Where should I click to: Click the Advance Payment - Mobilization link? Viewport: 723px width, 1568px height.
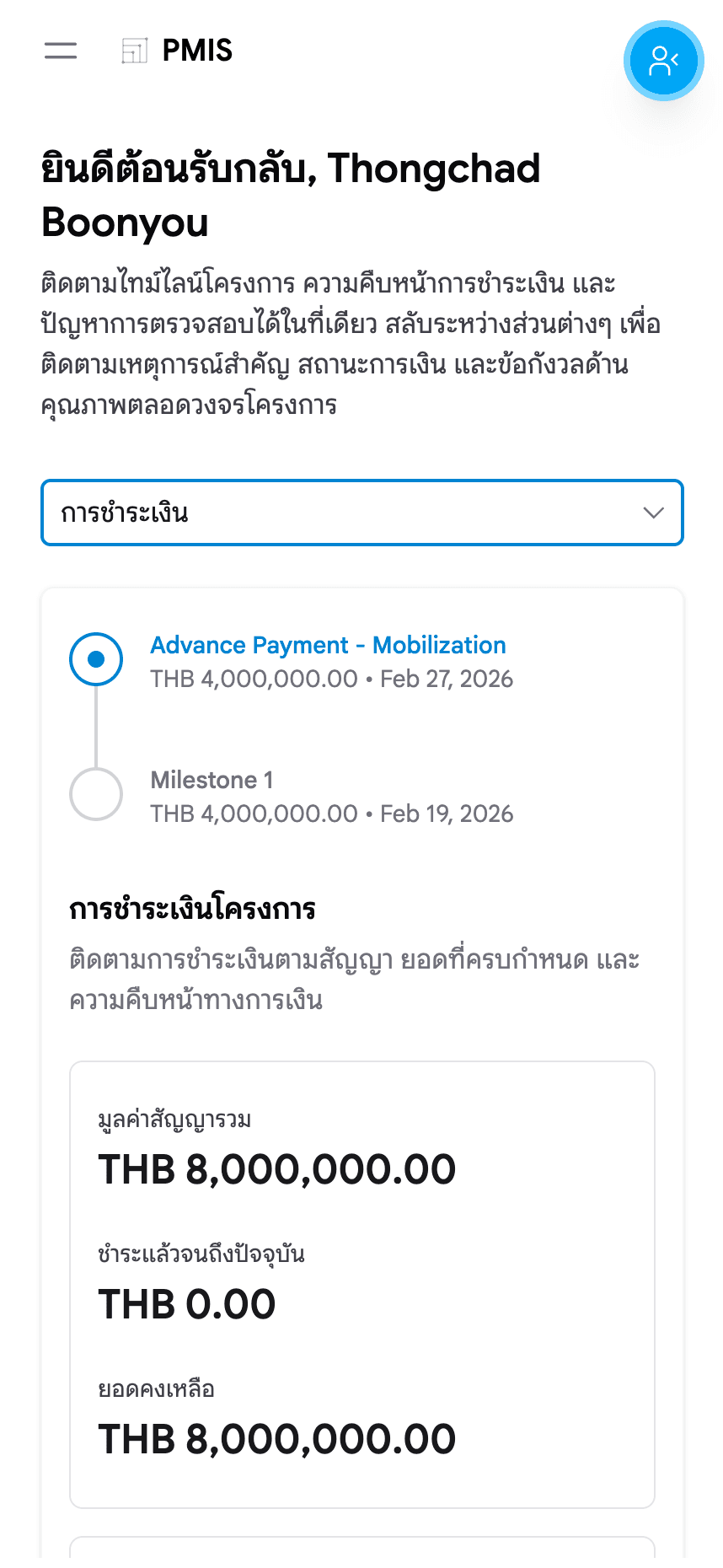[x=327, y=645]
